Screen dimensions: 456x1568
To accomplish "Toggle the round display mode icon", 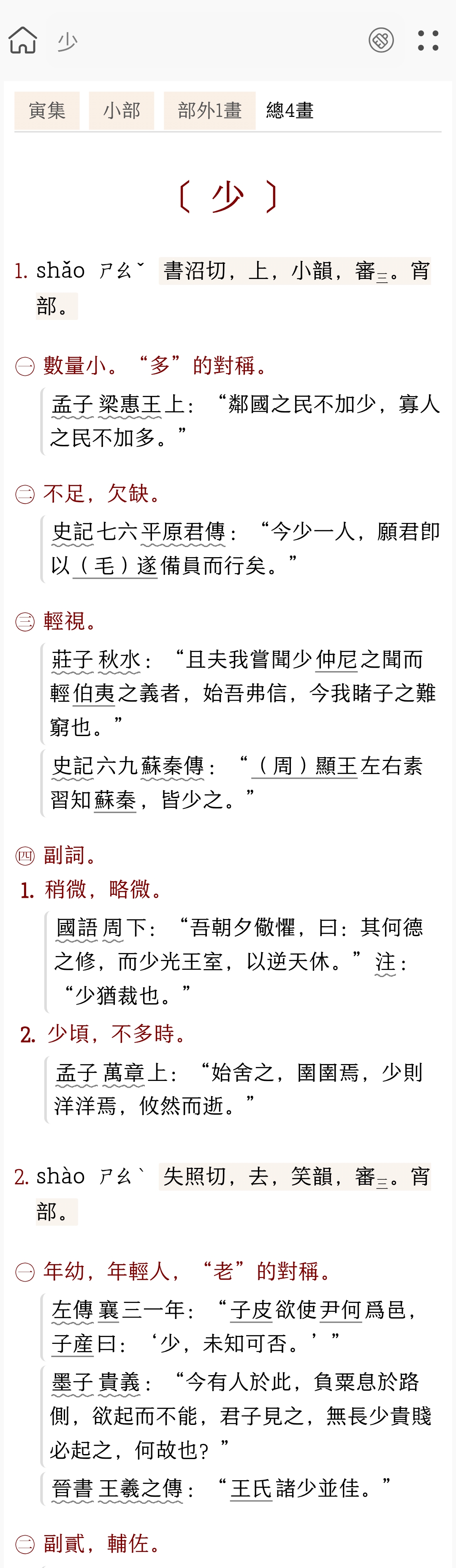I will [381, 41].
